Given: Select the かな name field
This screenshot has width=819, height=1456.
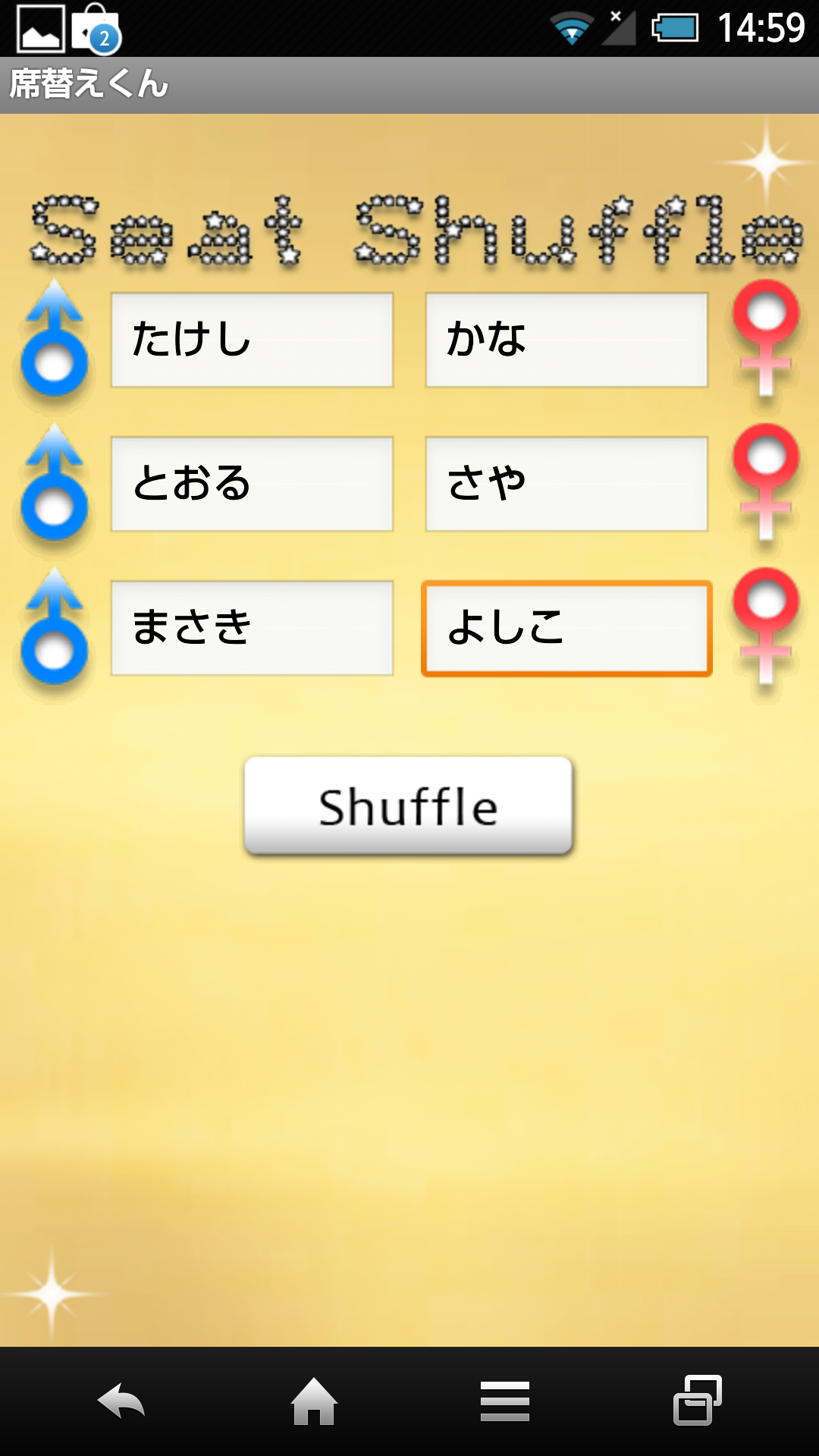Looking at the screenshot, I should pyautogui.click(x=566, y=340).
